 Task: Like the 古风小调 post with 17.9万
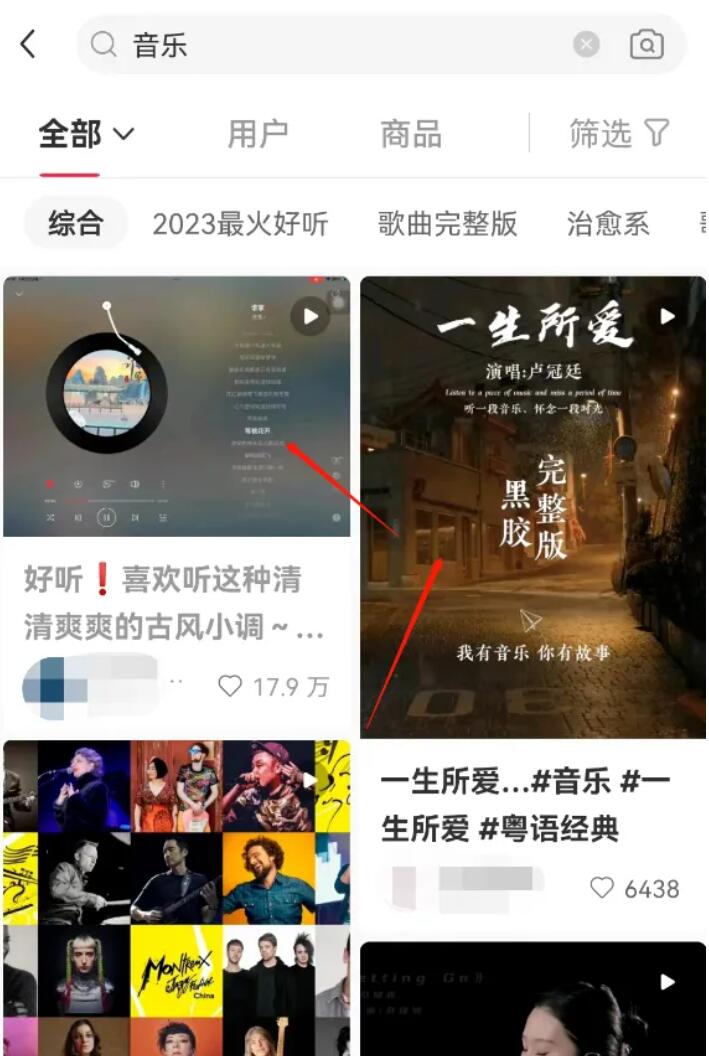231,686
